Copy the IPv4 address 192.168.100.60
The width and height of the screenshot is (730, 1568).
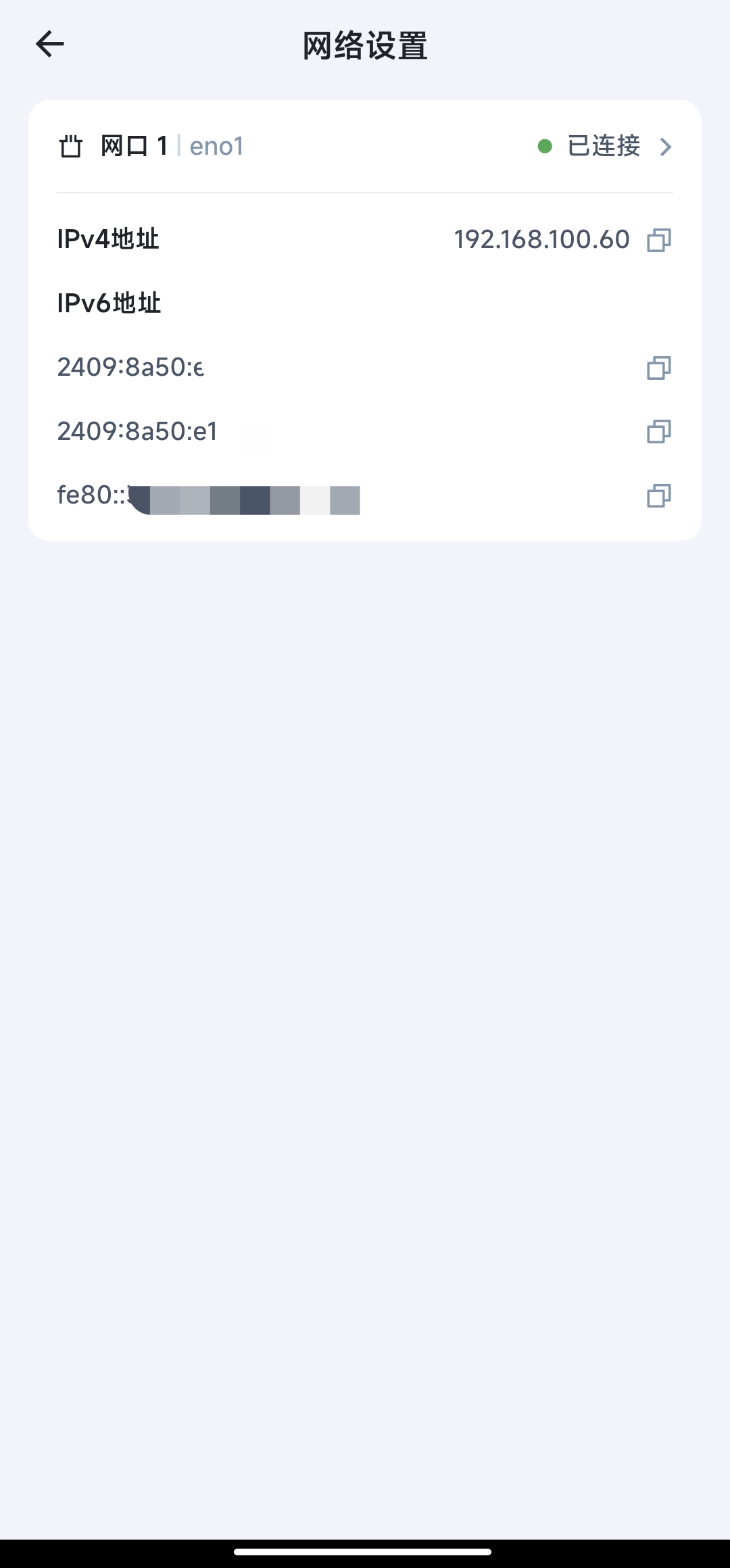tap(659, 240)
